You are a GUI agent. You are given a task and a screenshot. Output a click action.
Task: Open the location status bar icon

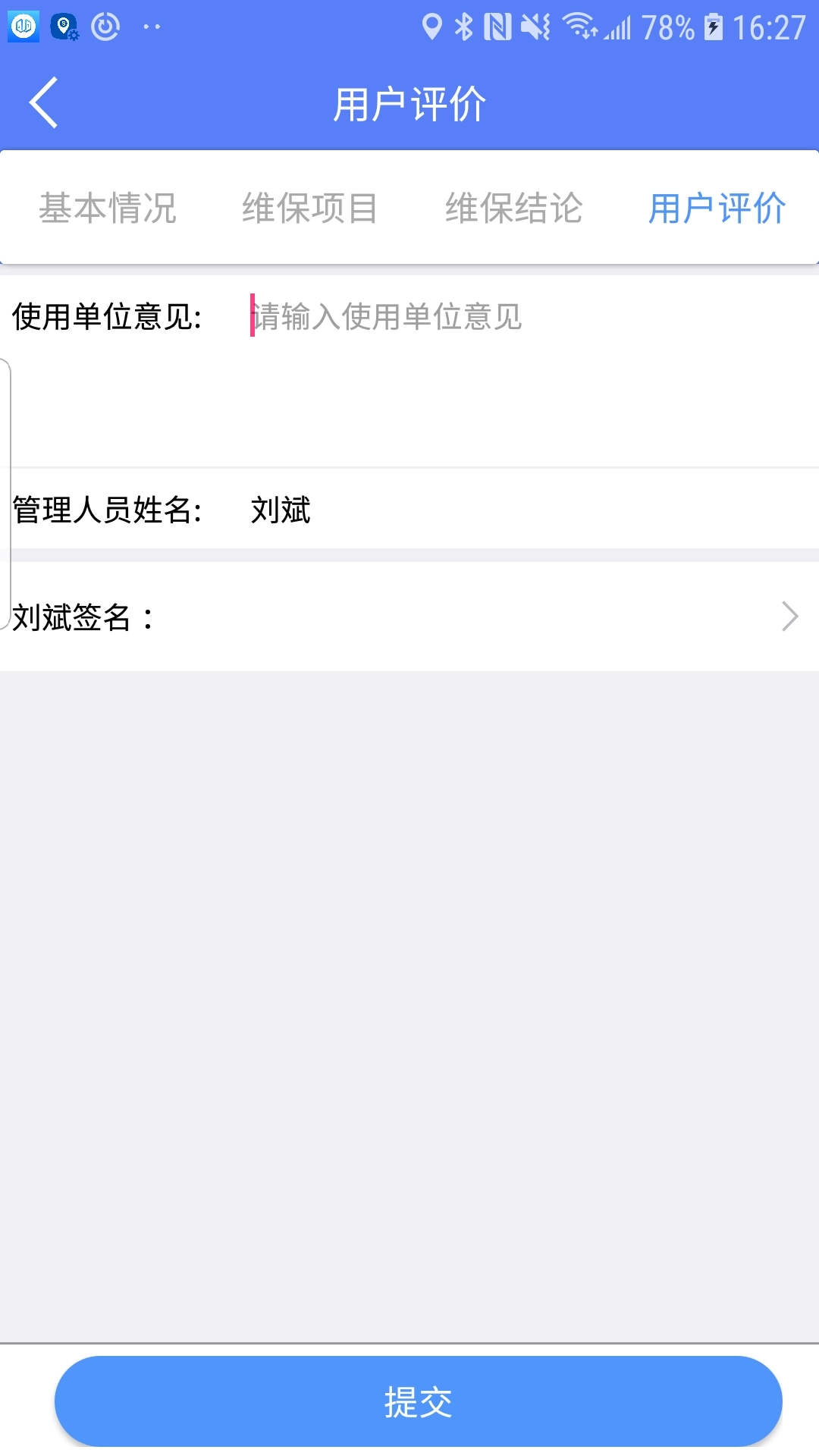[431, 25]
